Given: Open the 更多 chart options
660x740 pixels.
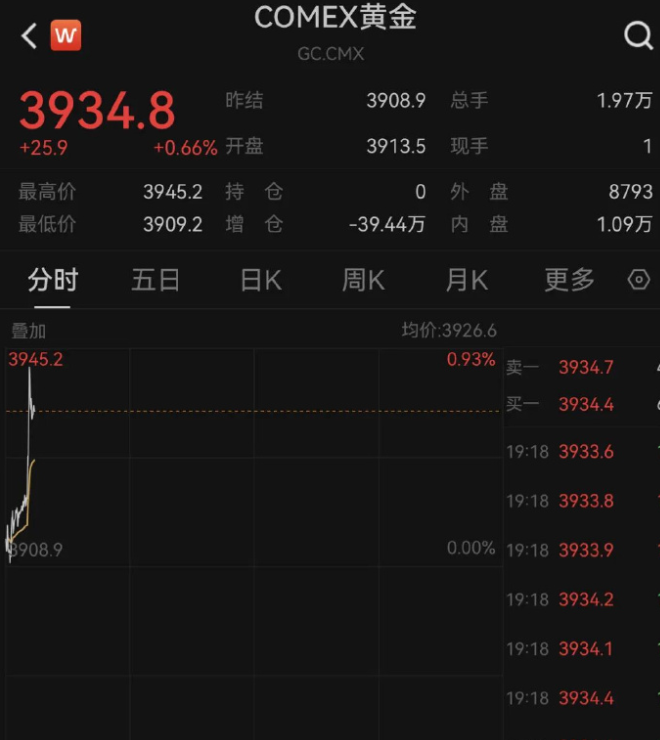Looking at the screenshot, I should tap(569, 280).
